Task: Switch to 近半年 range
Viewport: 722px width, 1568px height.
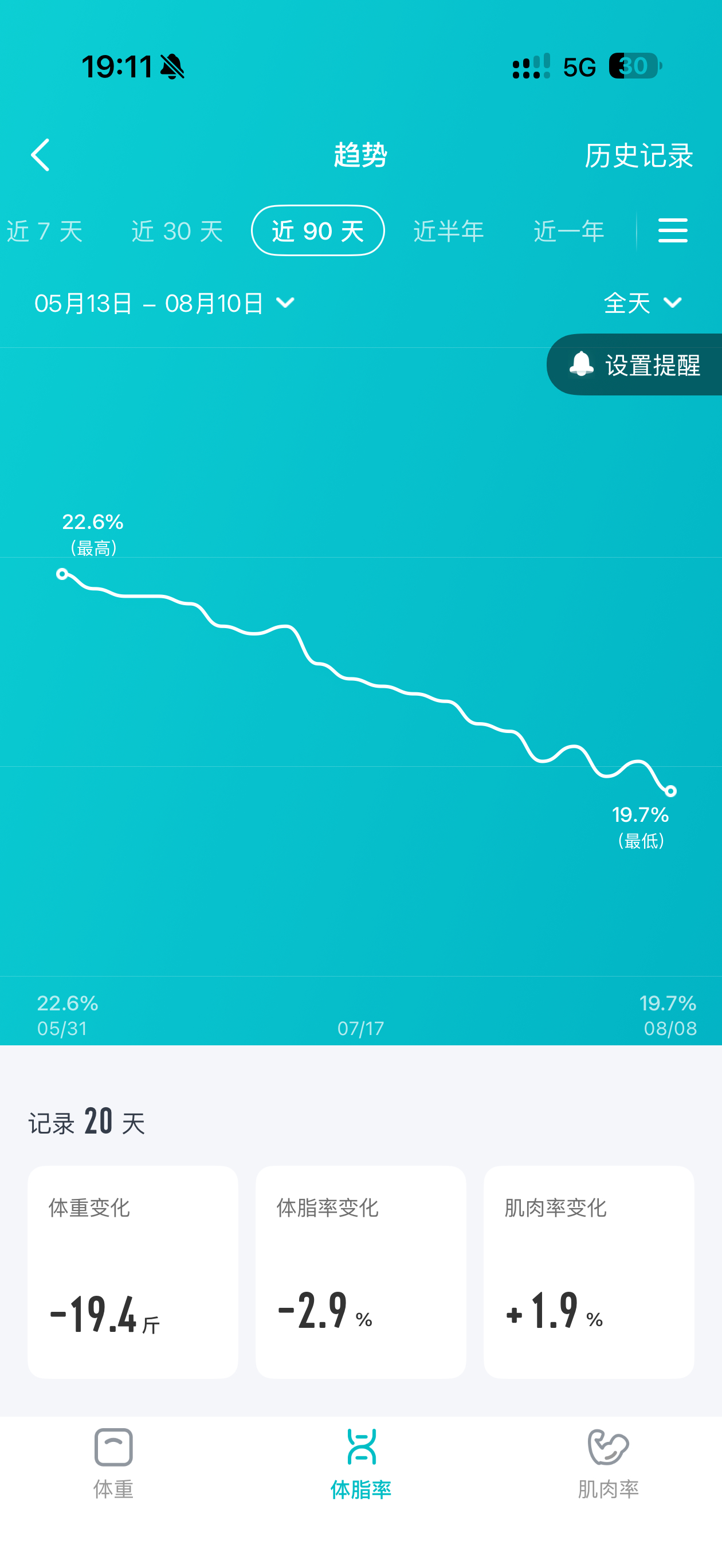Action: [449, 232]
